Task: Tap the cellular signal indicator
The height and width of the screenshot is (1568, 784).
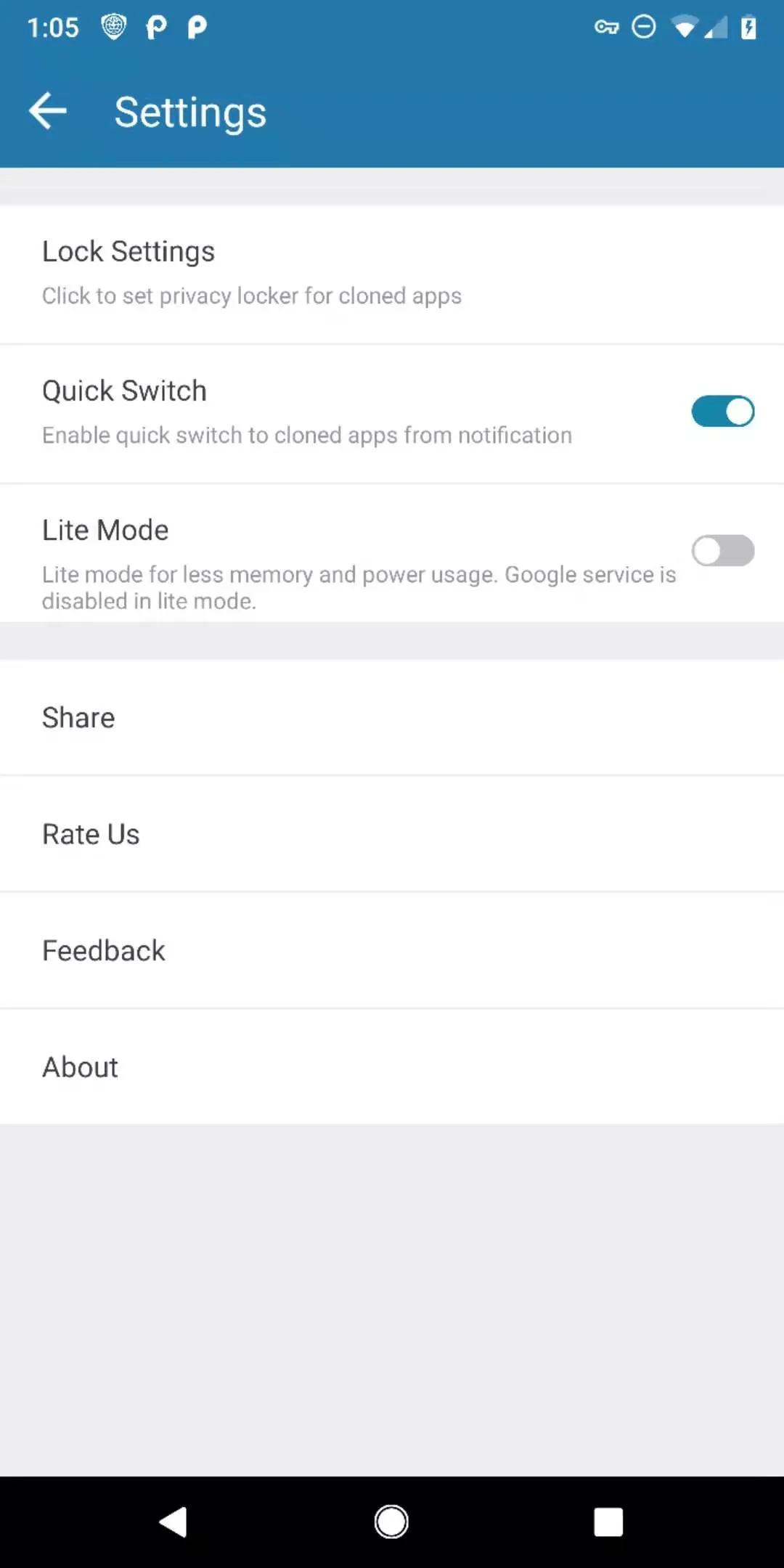Action: pos(716,27)
